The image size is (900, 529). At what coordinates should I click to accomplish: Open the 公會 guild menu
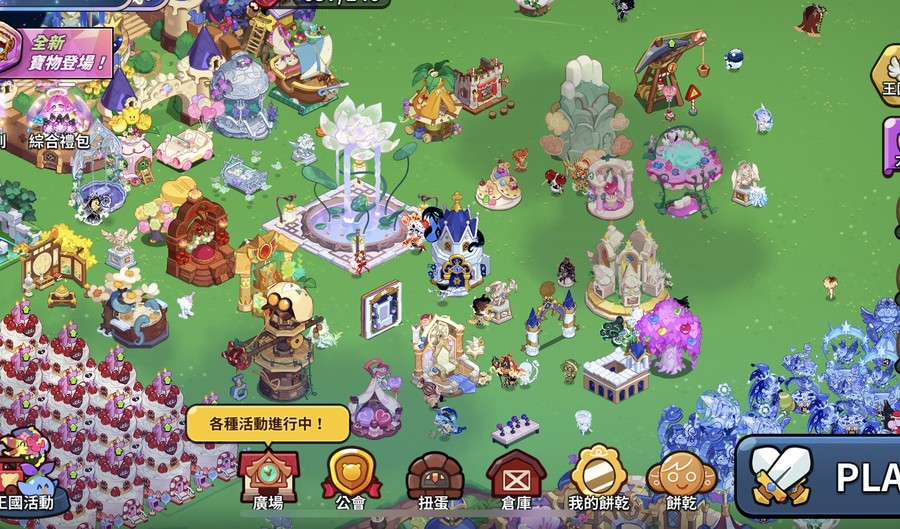(350, 478)
